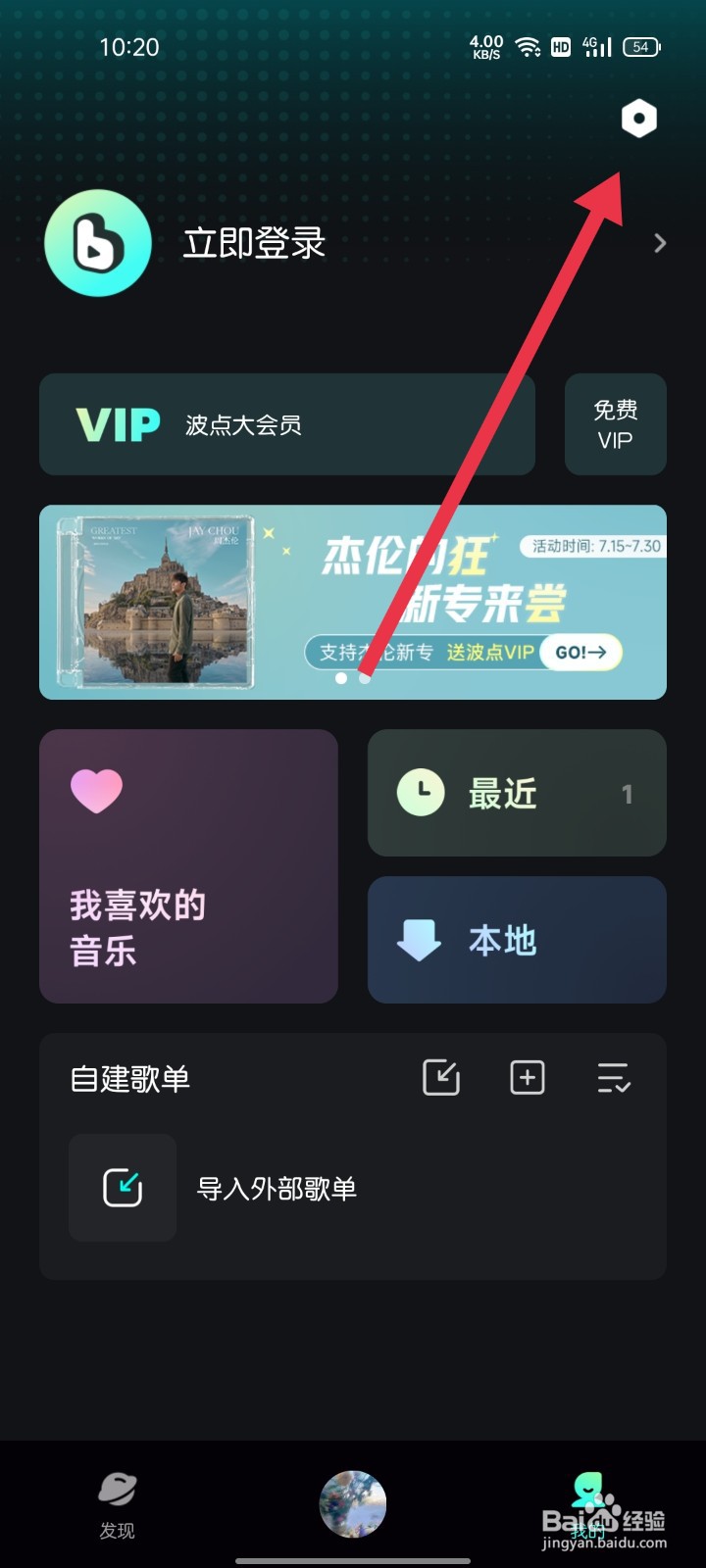Select the clock icon on the 最近 card
The width and height of the screenshot is (706, 1568).
pos(420,793)
